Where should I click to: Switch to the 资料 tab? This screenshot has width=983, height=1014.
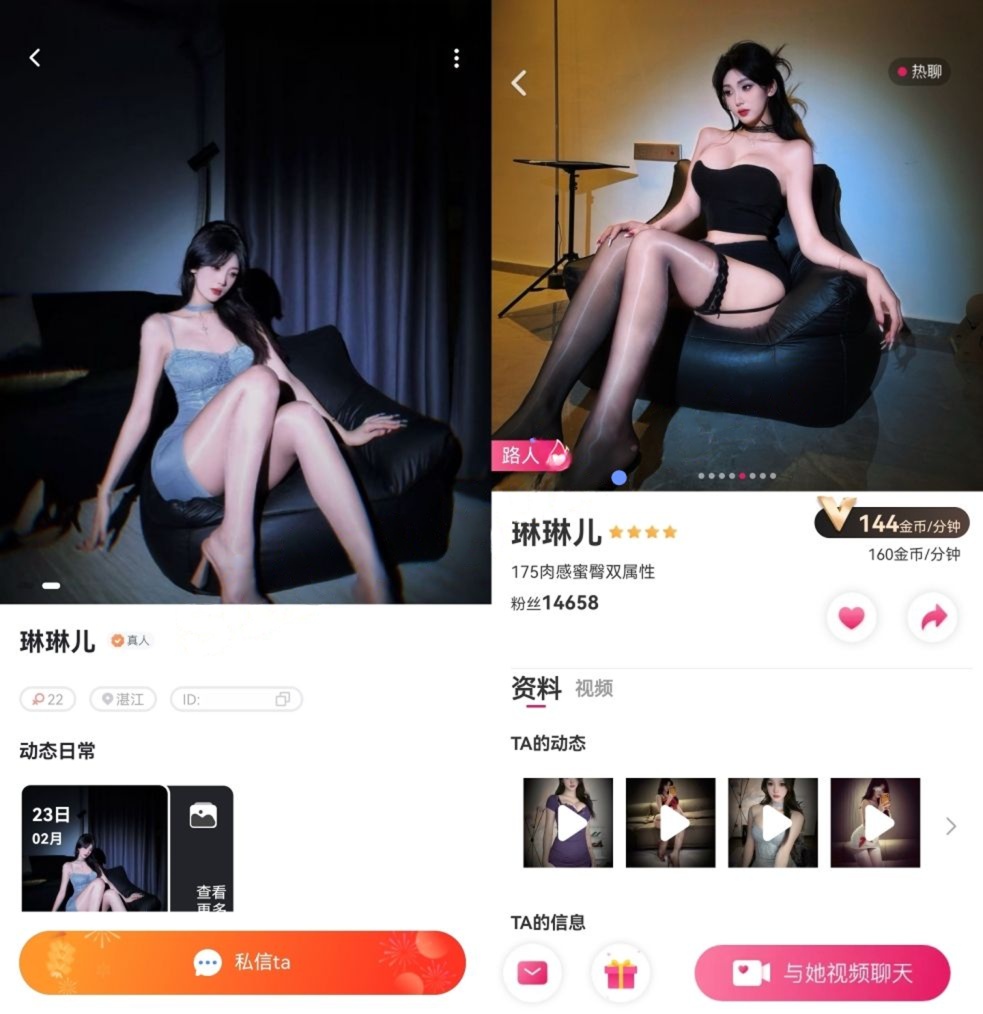535,688
